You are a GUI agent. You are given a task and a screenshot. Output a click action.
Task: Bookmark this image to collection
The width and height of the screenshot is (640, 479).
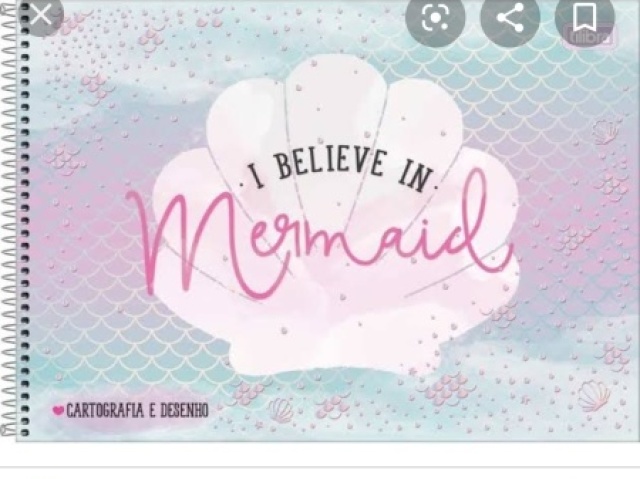(x=585, y=17)
